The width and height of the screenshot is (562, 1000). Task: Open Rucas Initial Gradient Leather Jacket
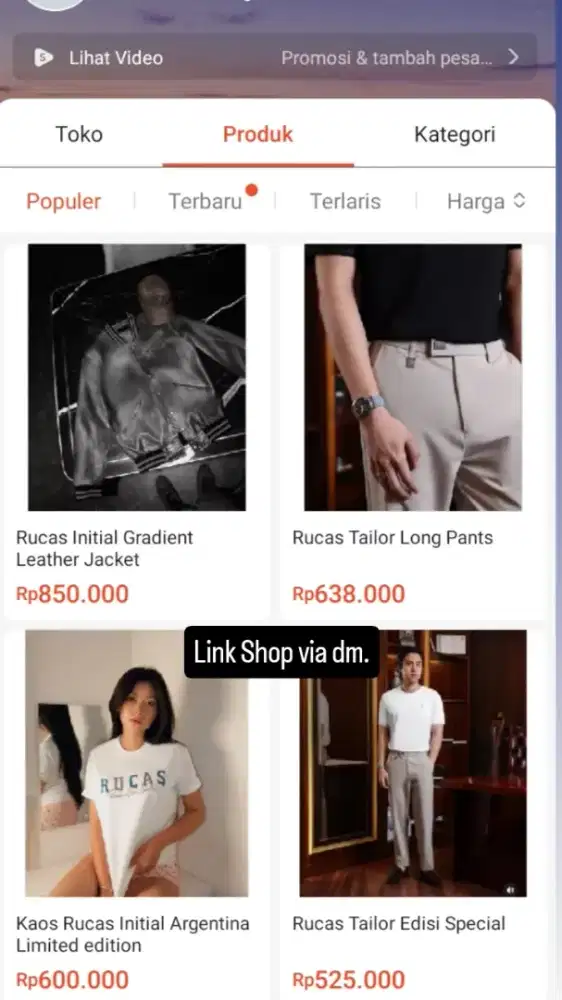(x=137, y=430)
